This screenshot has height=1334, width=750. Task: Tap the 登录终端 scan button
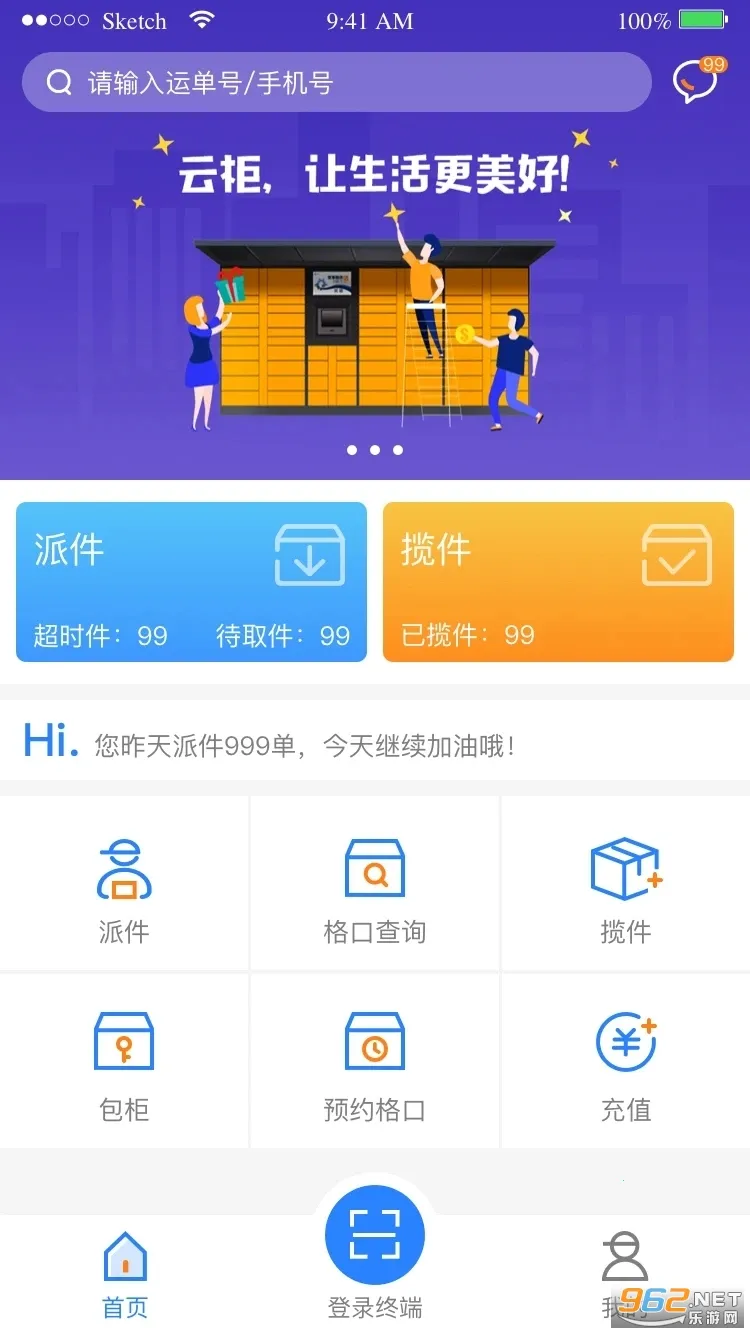[x=375, y=1235]
